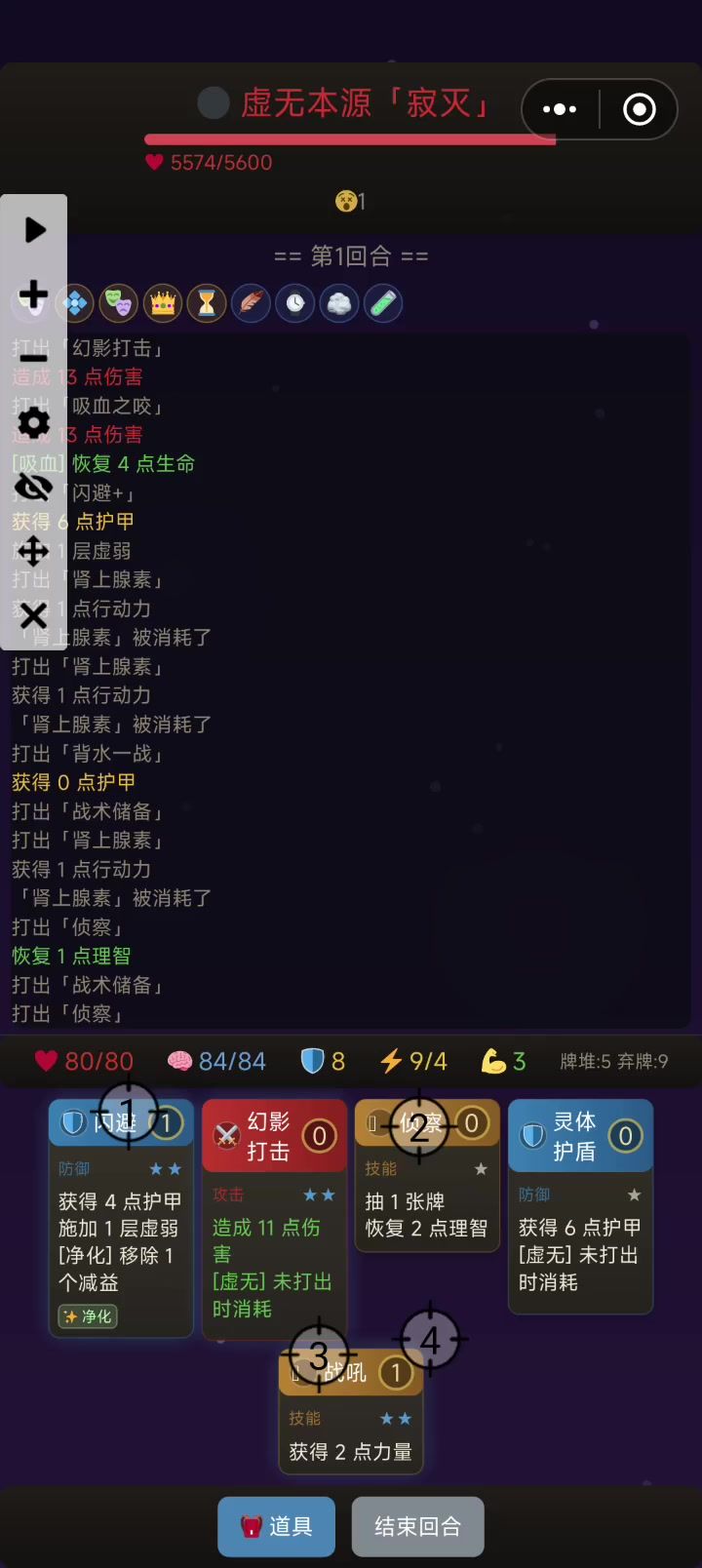This screenshot has width=702, height=1568.
Task: Tap the crown relic icon
Action: click(x=163, y=303)
